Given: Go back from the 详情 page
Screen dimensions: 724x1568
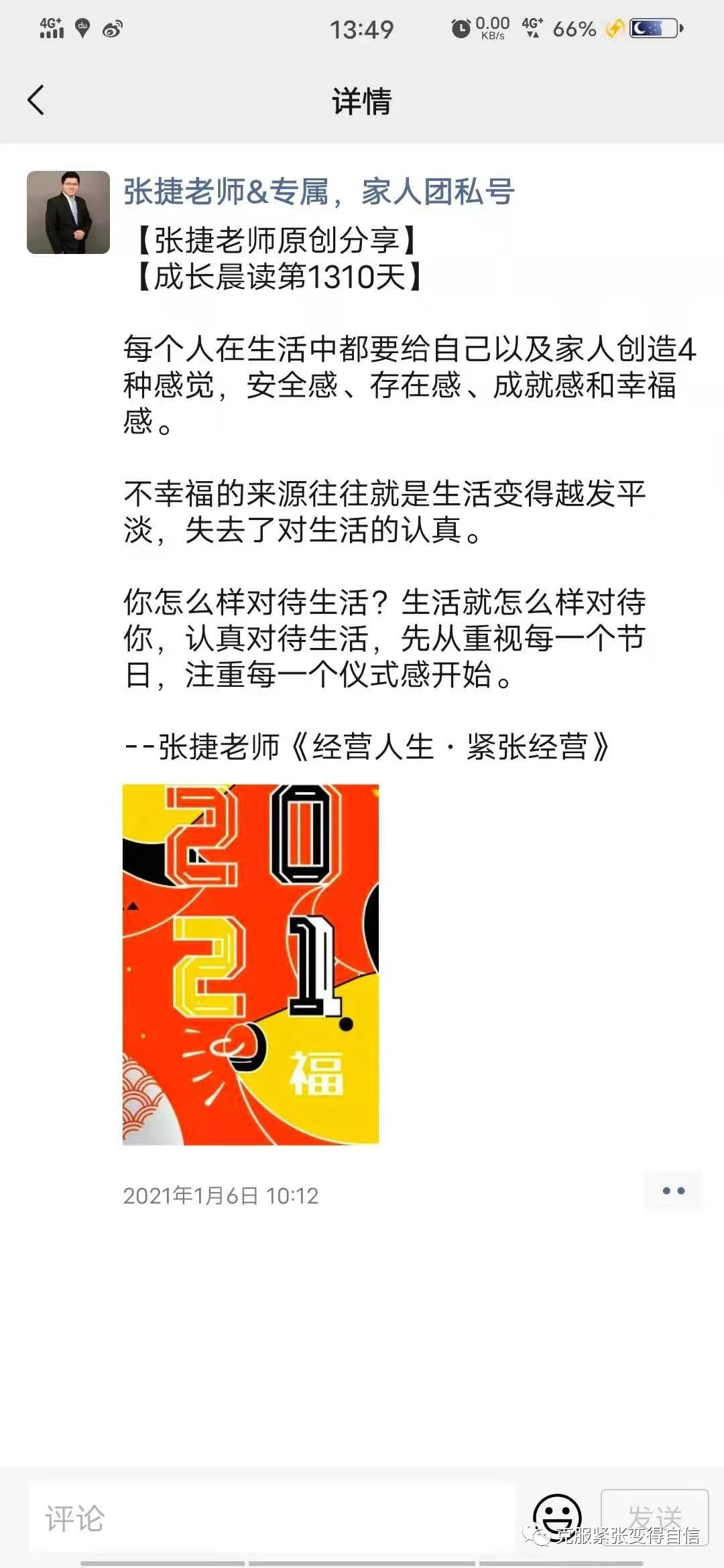Looking at the screenshot, I should point(36,101).
